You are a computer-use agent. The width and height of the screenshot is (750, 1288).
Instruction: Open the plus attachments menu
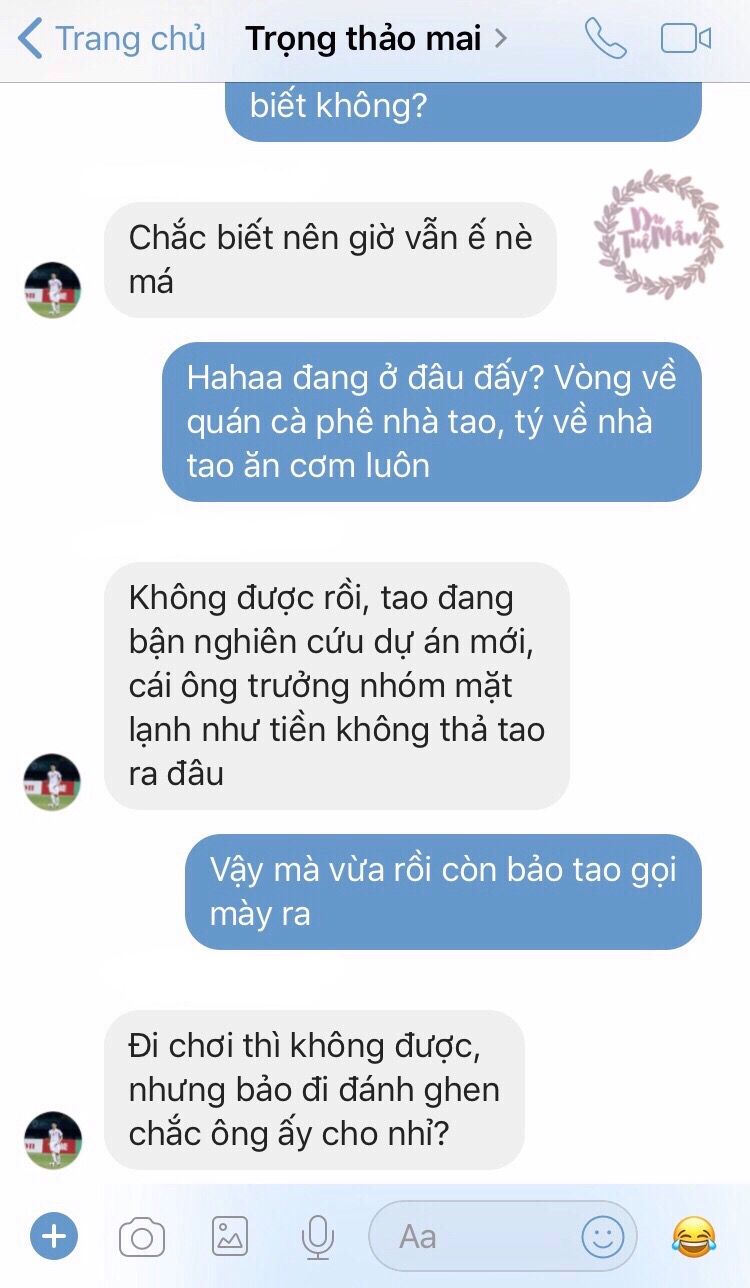point(53,1237)
